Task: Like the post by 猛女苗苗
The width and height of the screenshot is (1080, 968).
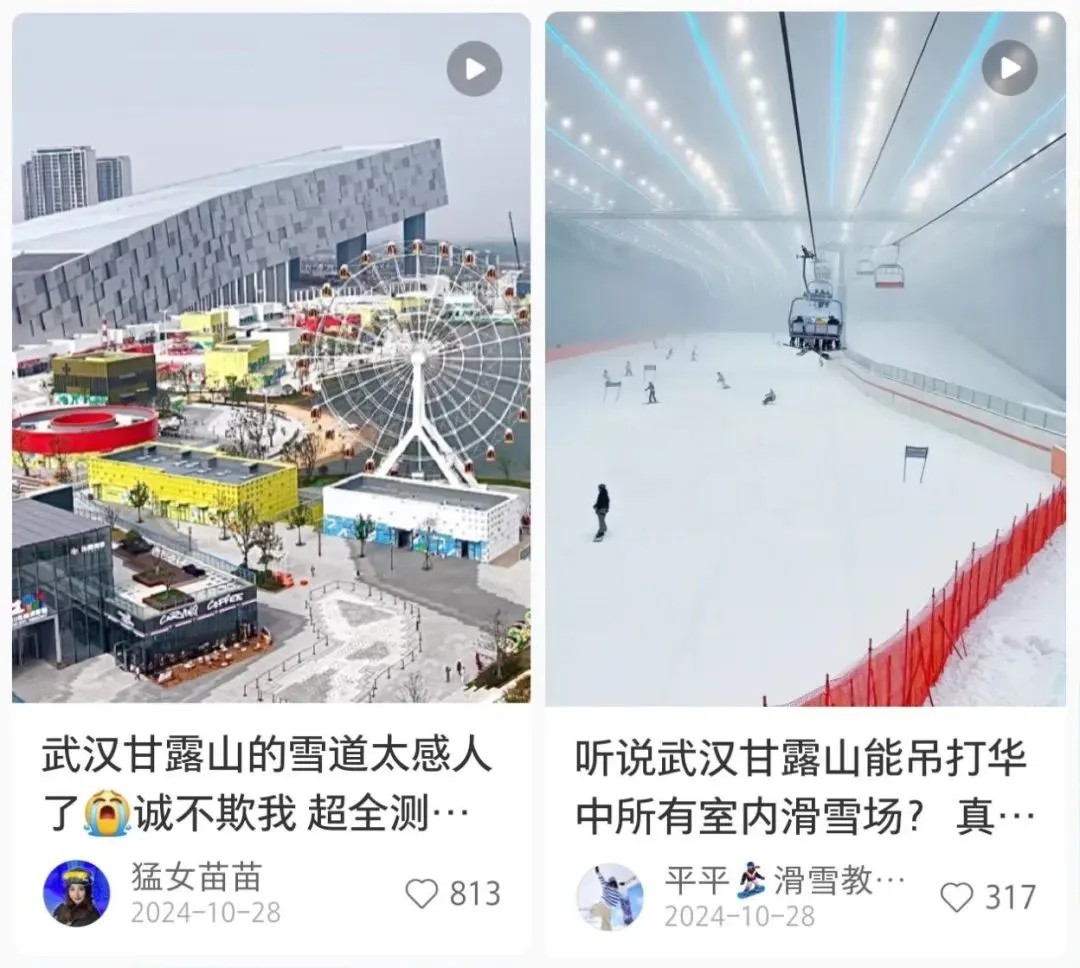Action: pos(421,893)
